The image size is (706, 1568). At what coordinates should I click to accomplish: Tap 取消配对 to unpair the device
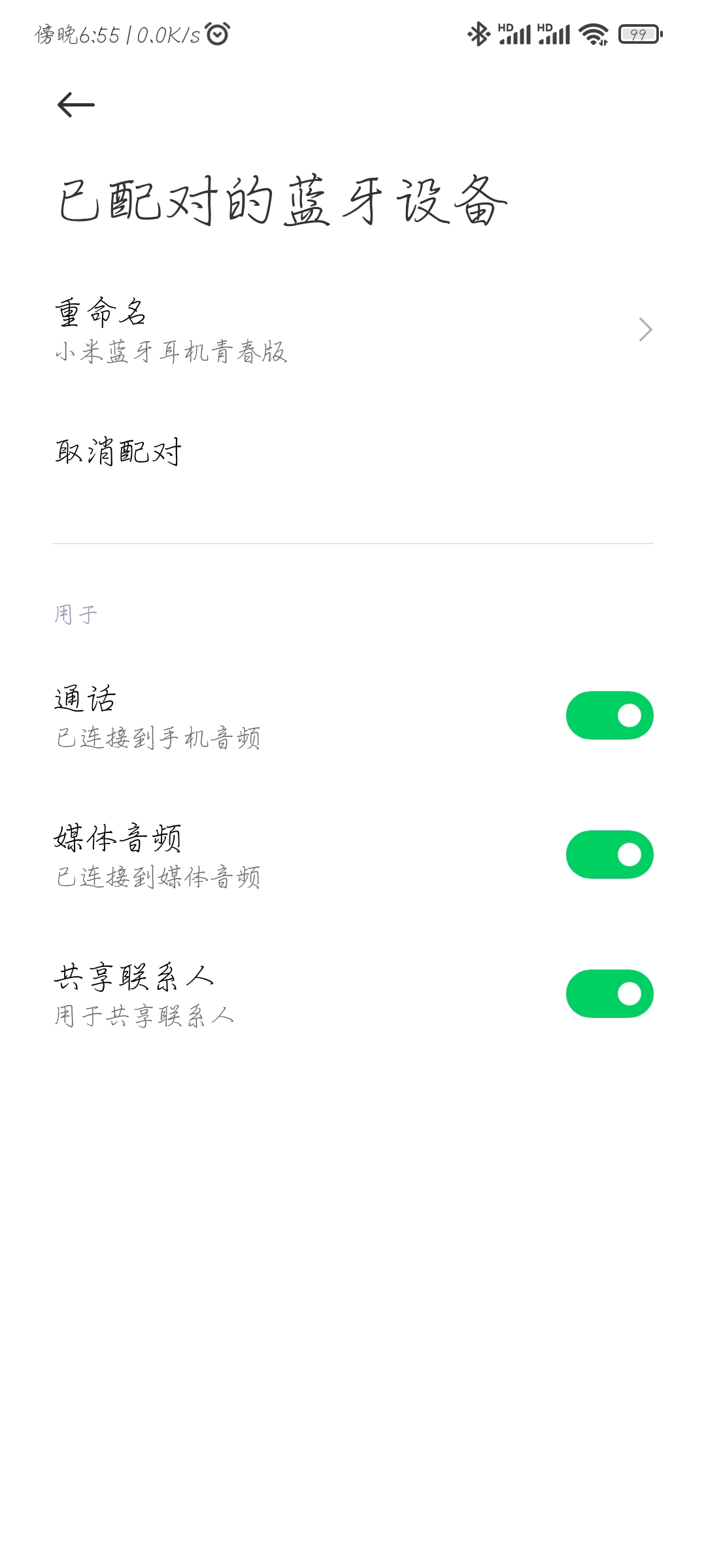pyautogui.click(x=353, y=451)
